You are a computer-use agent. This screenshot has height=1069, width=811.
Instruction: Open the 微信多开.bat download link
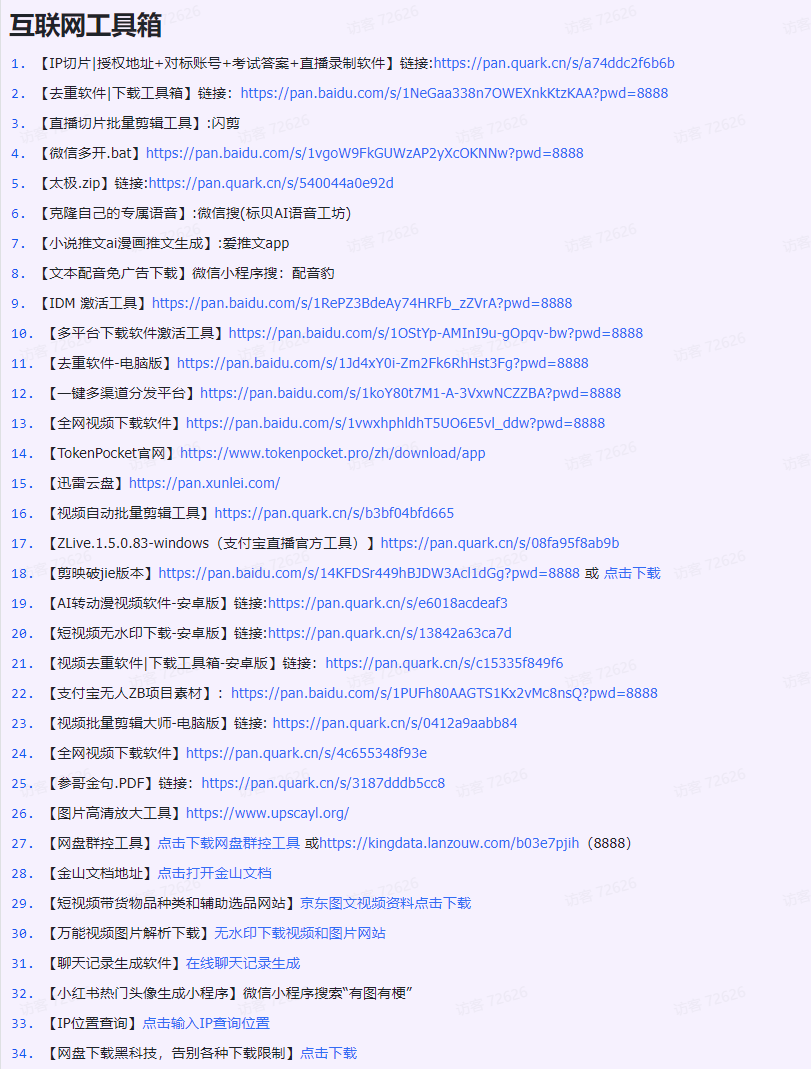coord(364,153)
